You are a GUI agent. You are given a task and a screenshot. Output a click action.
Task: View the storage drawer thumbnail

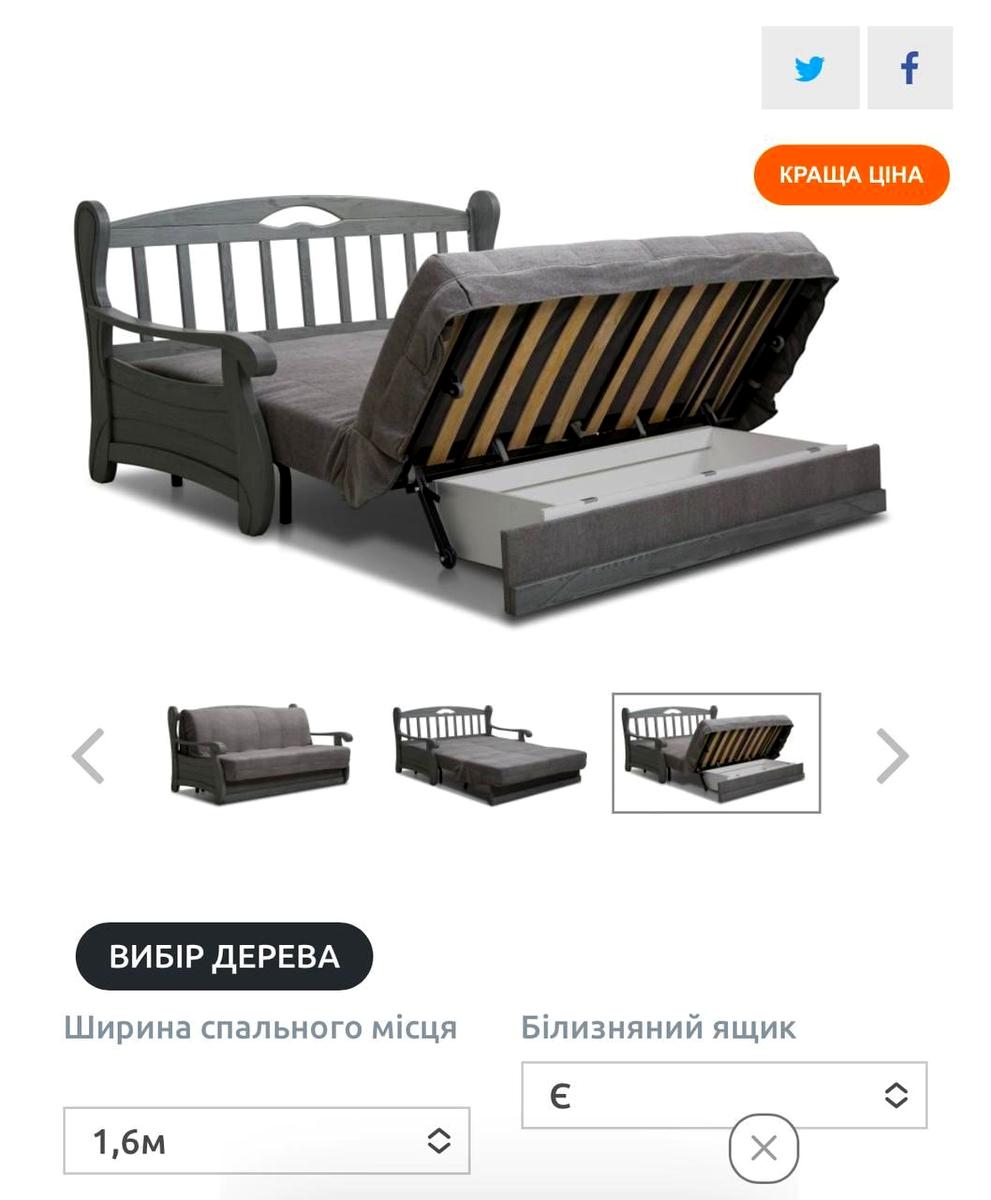click(x=716, y=752)
